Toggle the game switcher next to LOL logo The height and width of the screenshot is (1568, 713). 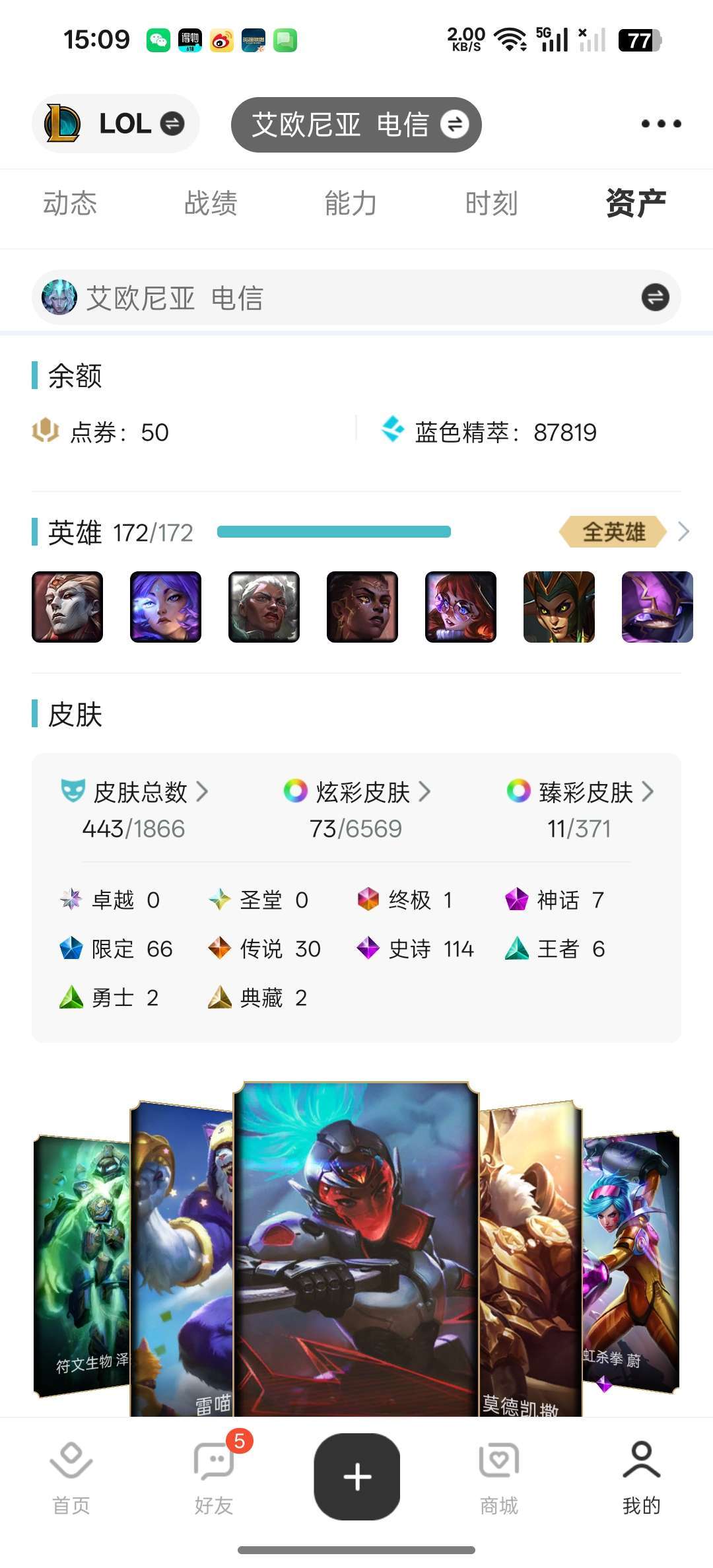[172, 124]
